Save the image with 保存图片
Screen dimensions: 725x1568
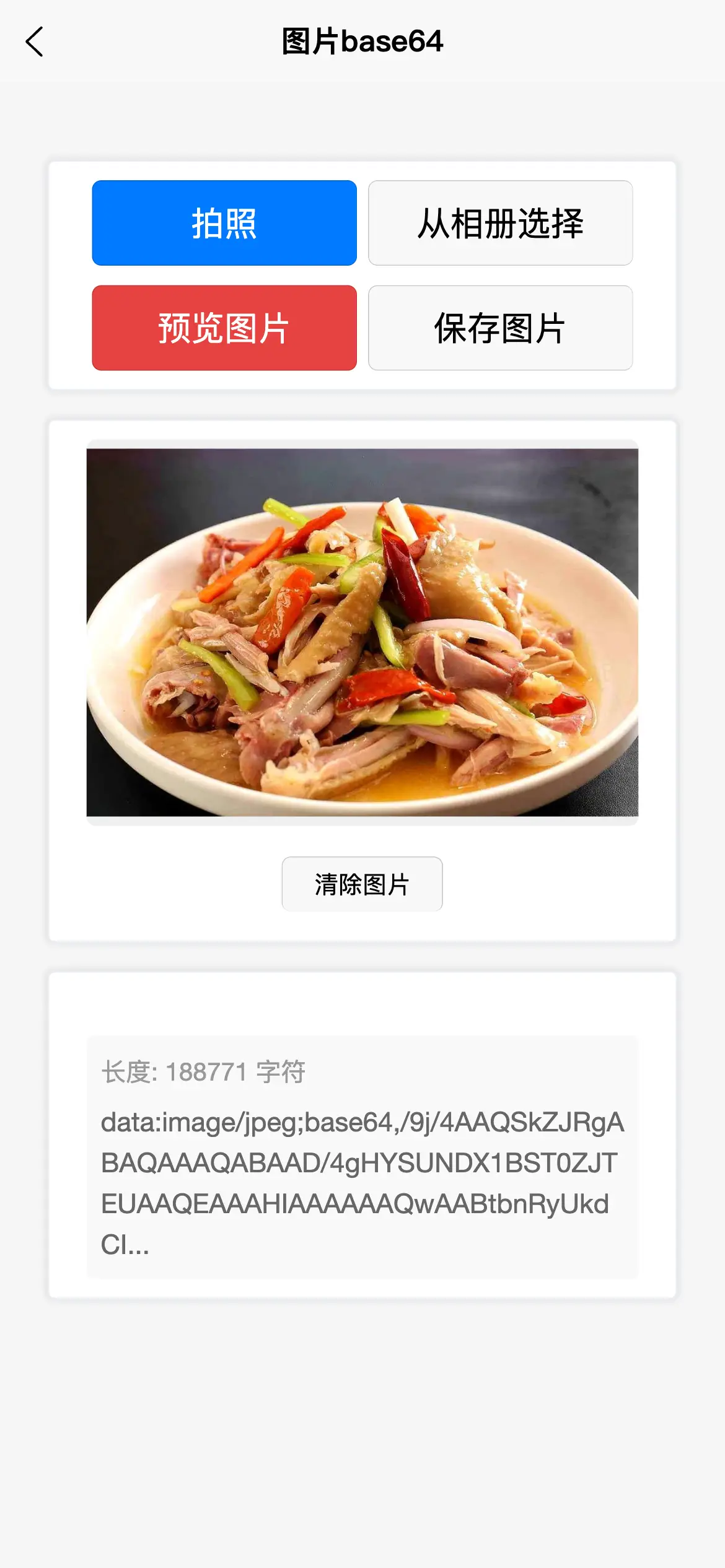(500, 328)
